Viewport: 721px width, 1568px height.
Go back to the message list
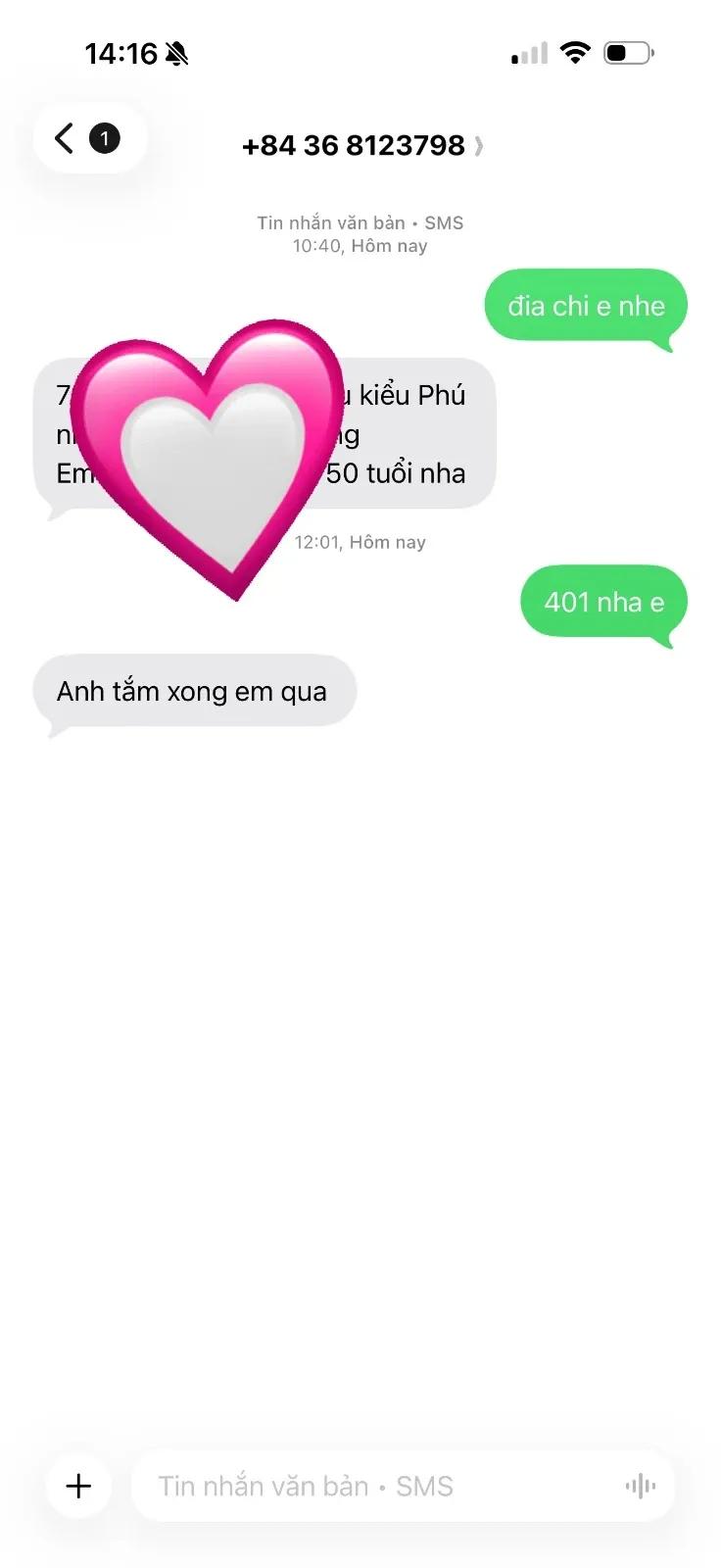tap(89, 138)
